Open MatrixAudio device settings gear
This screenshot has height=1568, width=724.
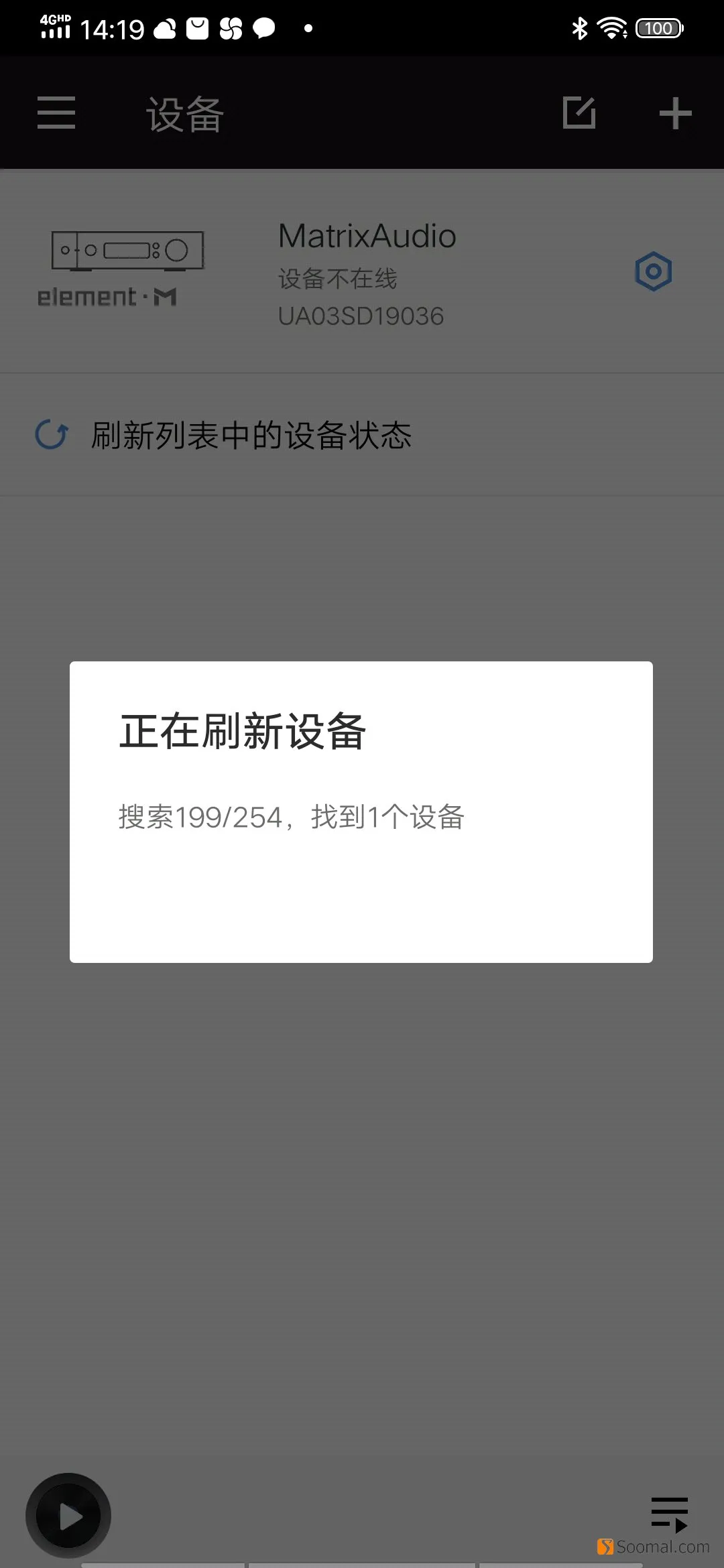(x=653, y=272)
